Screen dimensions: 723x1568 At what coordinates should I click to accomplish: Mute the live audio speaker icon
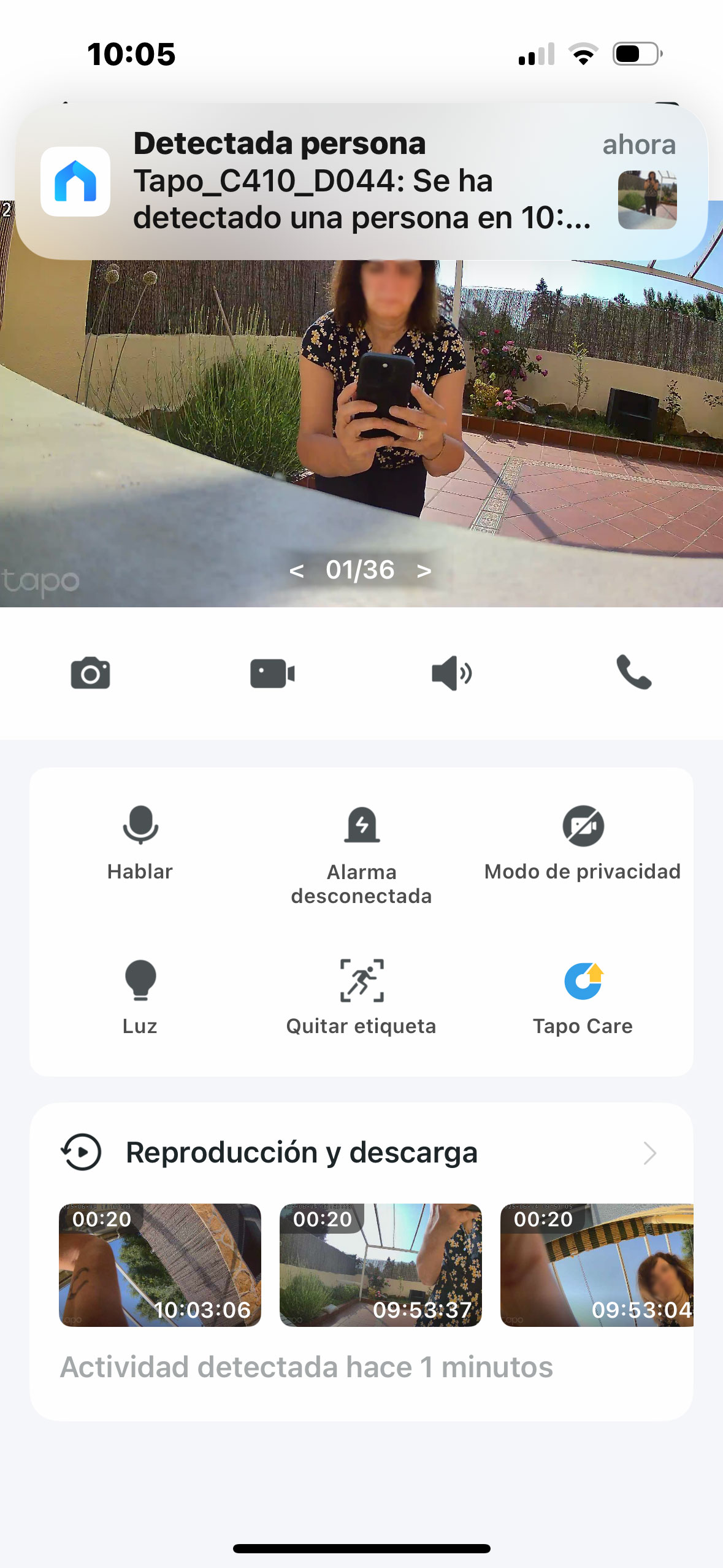(452, 674)
